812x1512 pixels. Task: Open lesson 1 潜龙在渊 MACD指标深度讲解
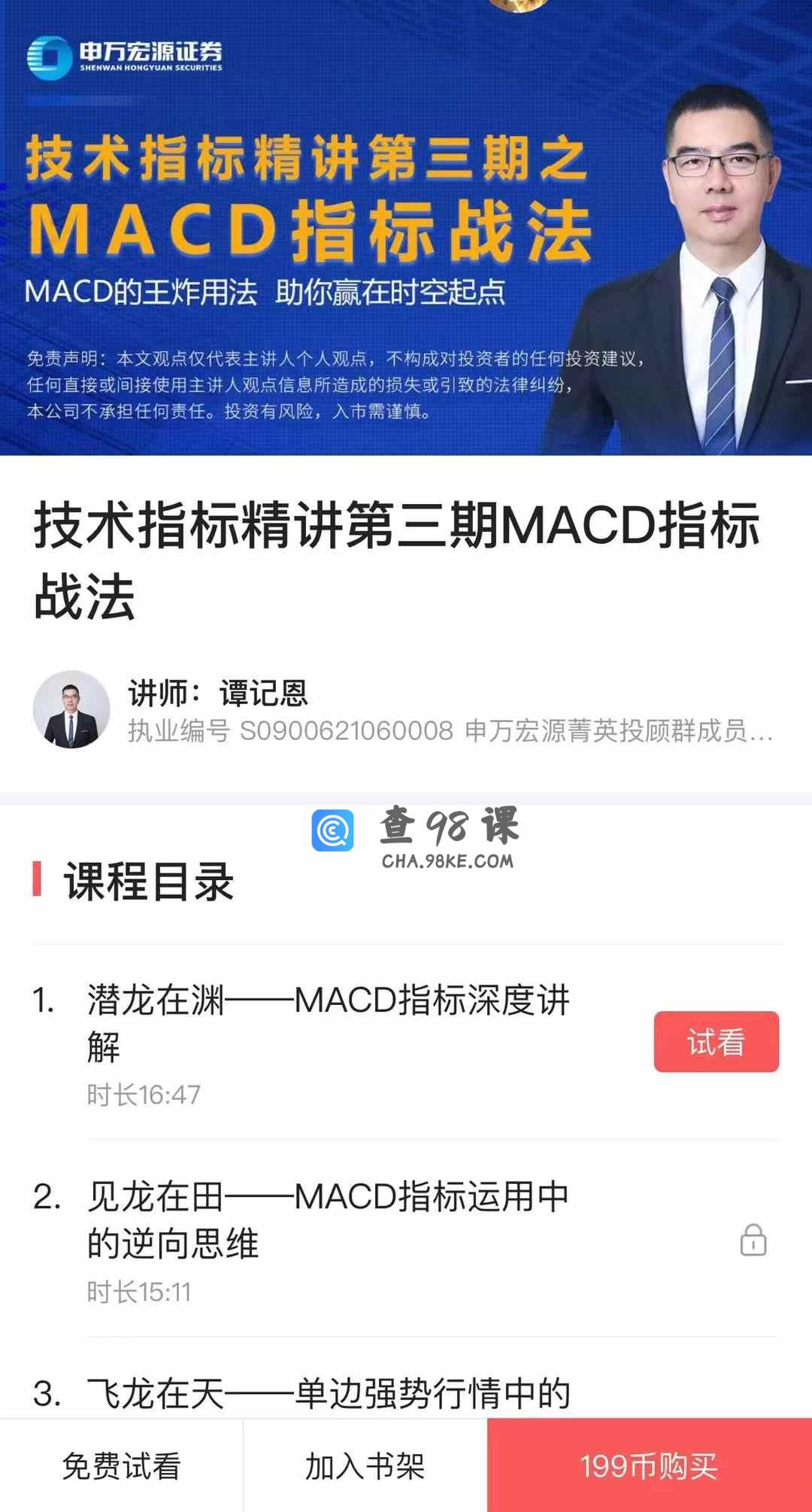pyautogui.click(x=328, y=1023)
